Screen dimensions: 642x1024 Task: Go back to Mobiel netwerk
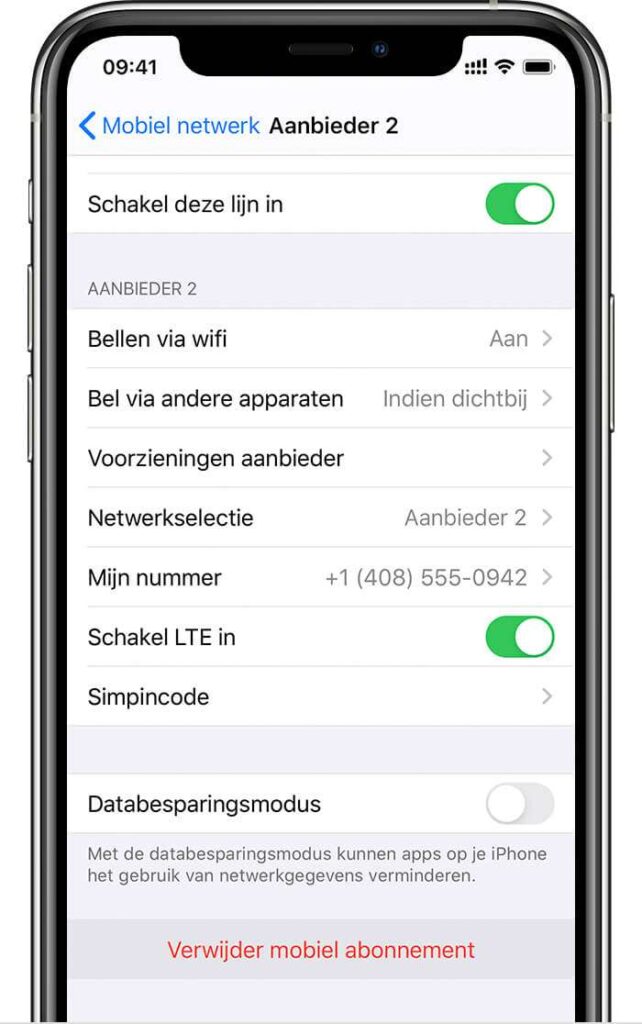(168, 126)
